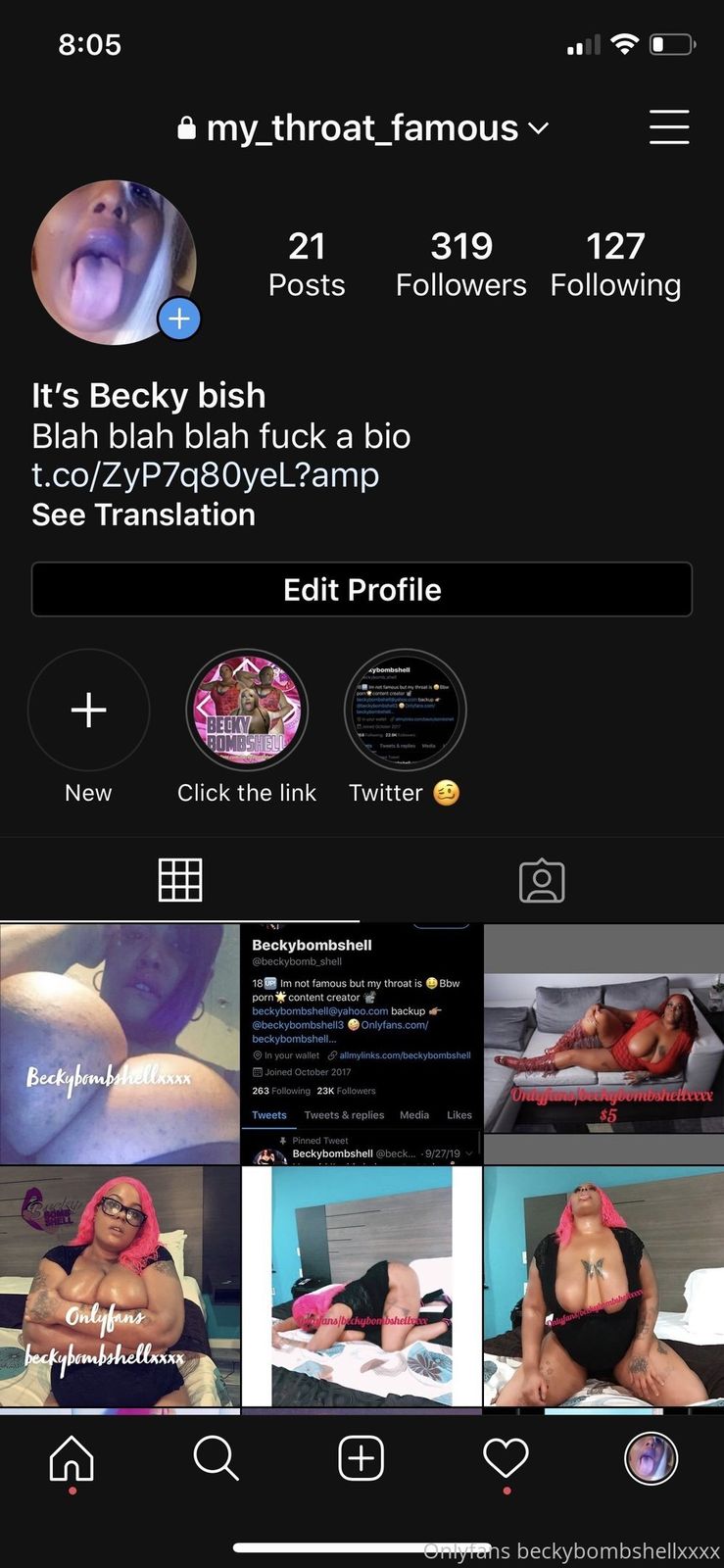The height and width of the screenshot is (1568, 724).
Task: Tap See Translation under the bio
Action: 143,514
